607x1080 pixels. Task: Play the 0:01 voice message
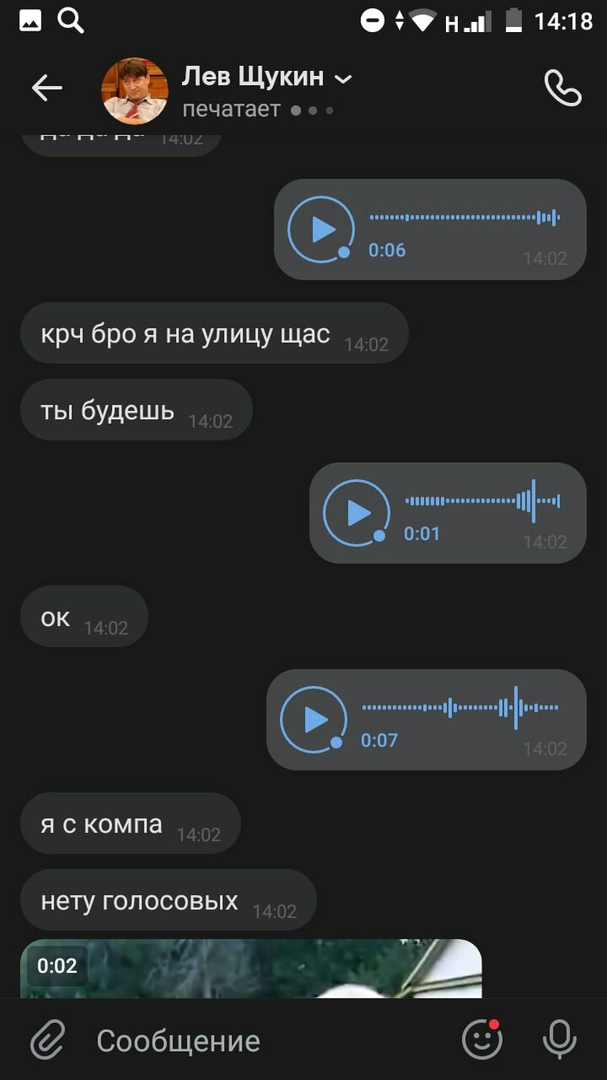356,513
